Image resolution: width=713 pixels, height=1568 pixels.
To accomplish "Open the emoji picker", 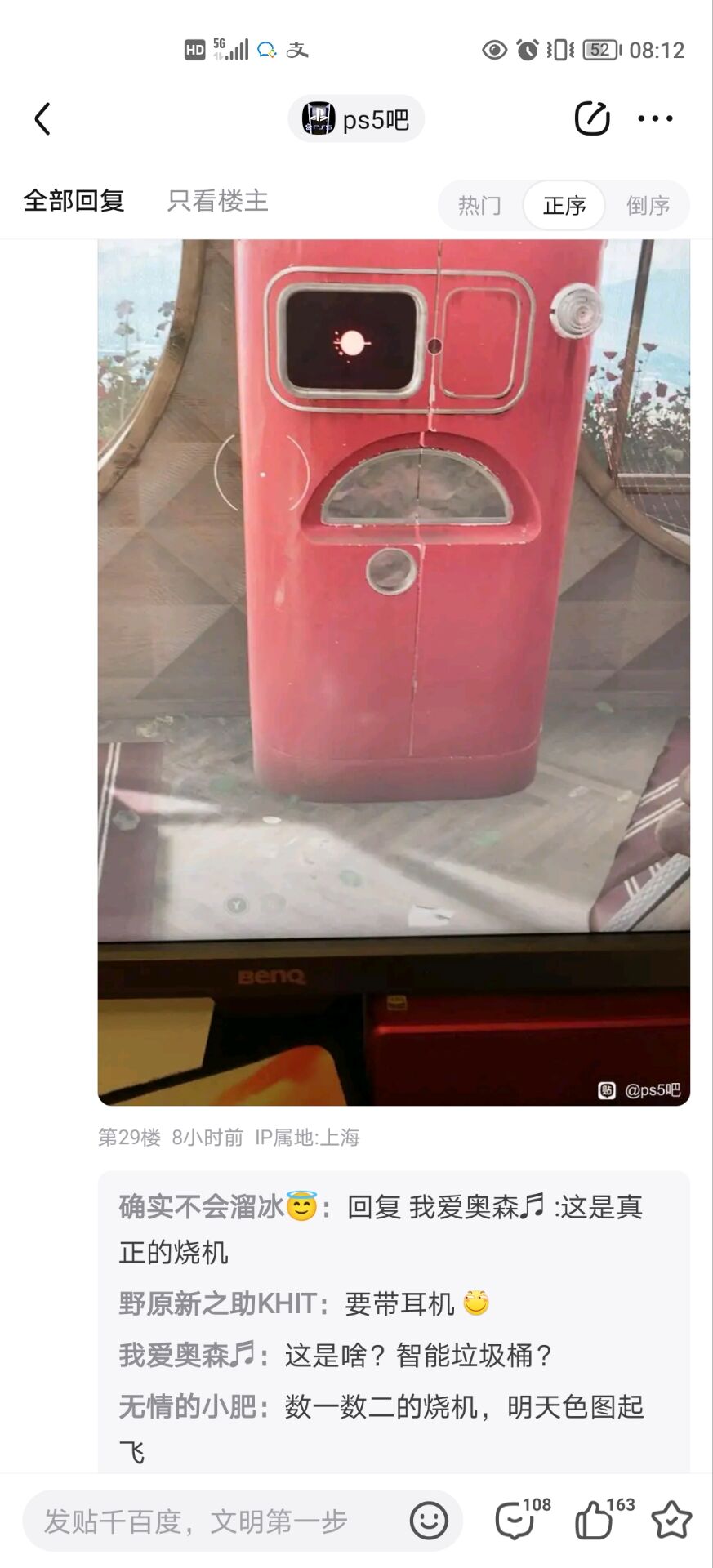I will pos(429,1521).
